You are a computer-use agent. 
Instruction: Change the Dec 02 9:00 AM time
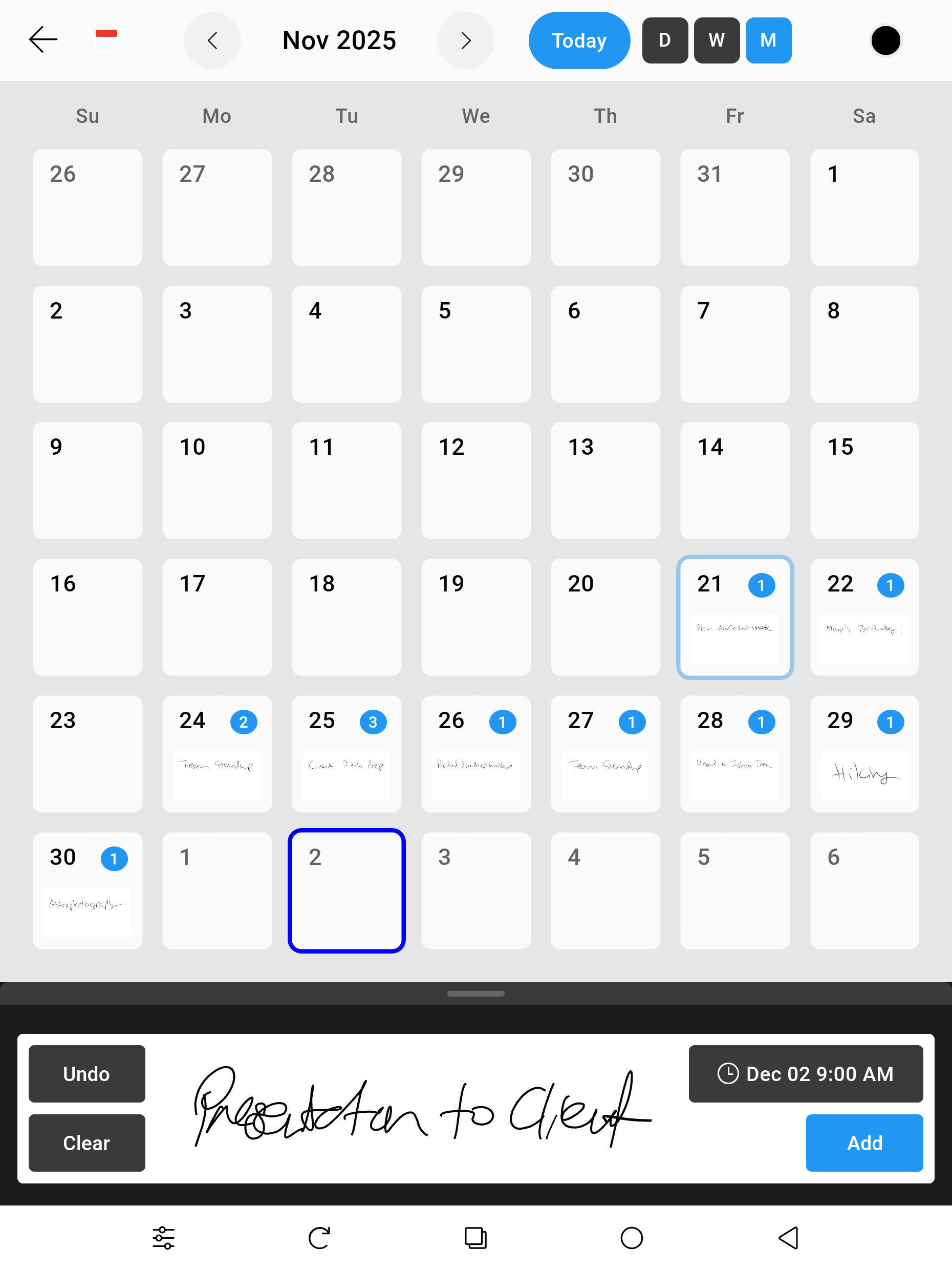tap(805, 1073)
